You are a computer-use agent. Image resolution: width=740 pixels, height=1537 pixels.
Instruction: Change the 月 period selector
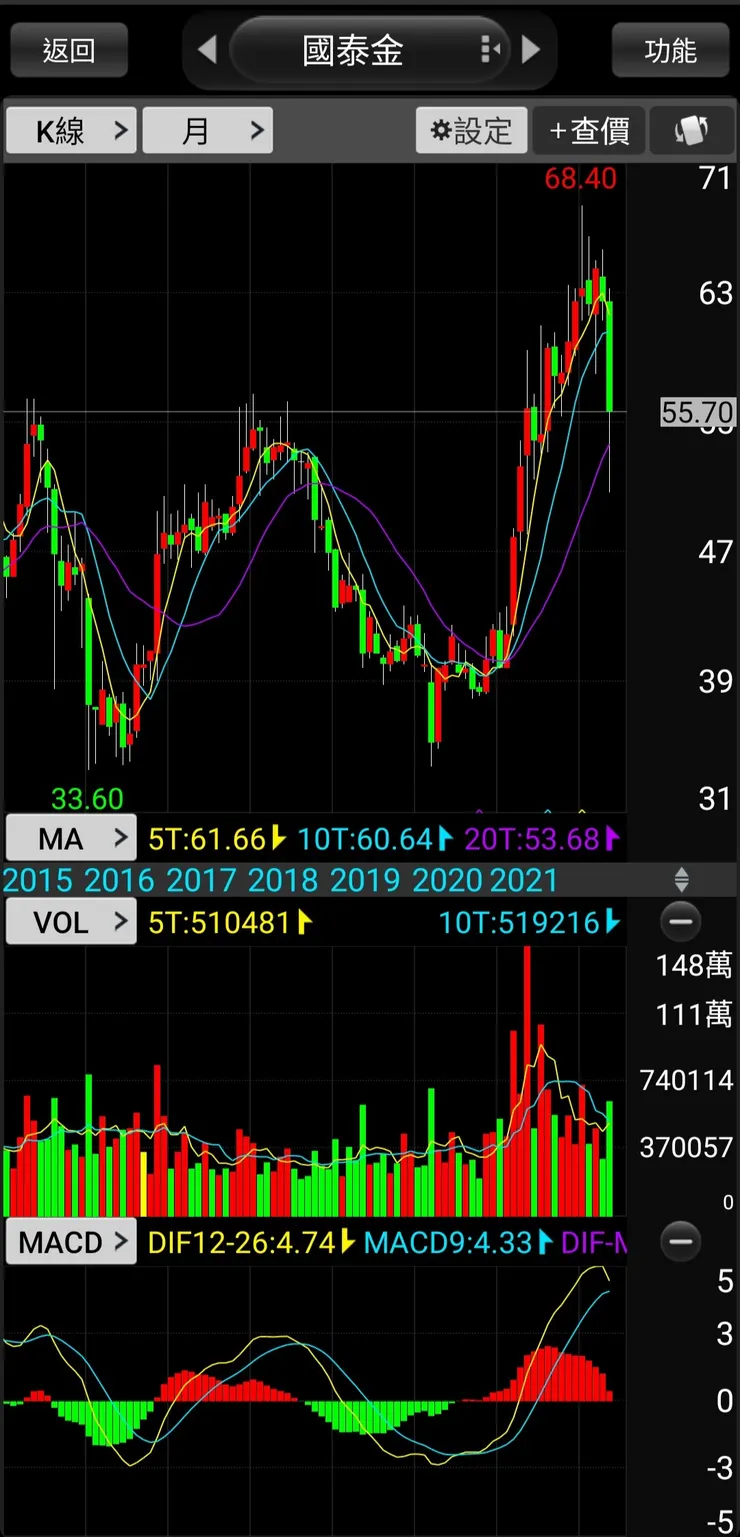(207, 131)
